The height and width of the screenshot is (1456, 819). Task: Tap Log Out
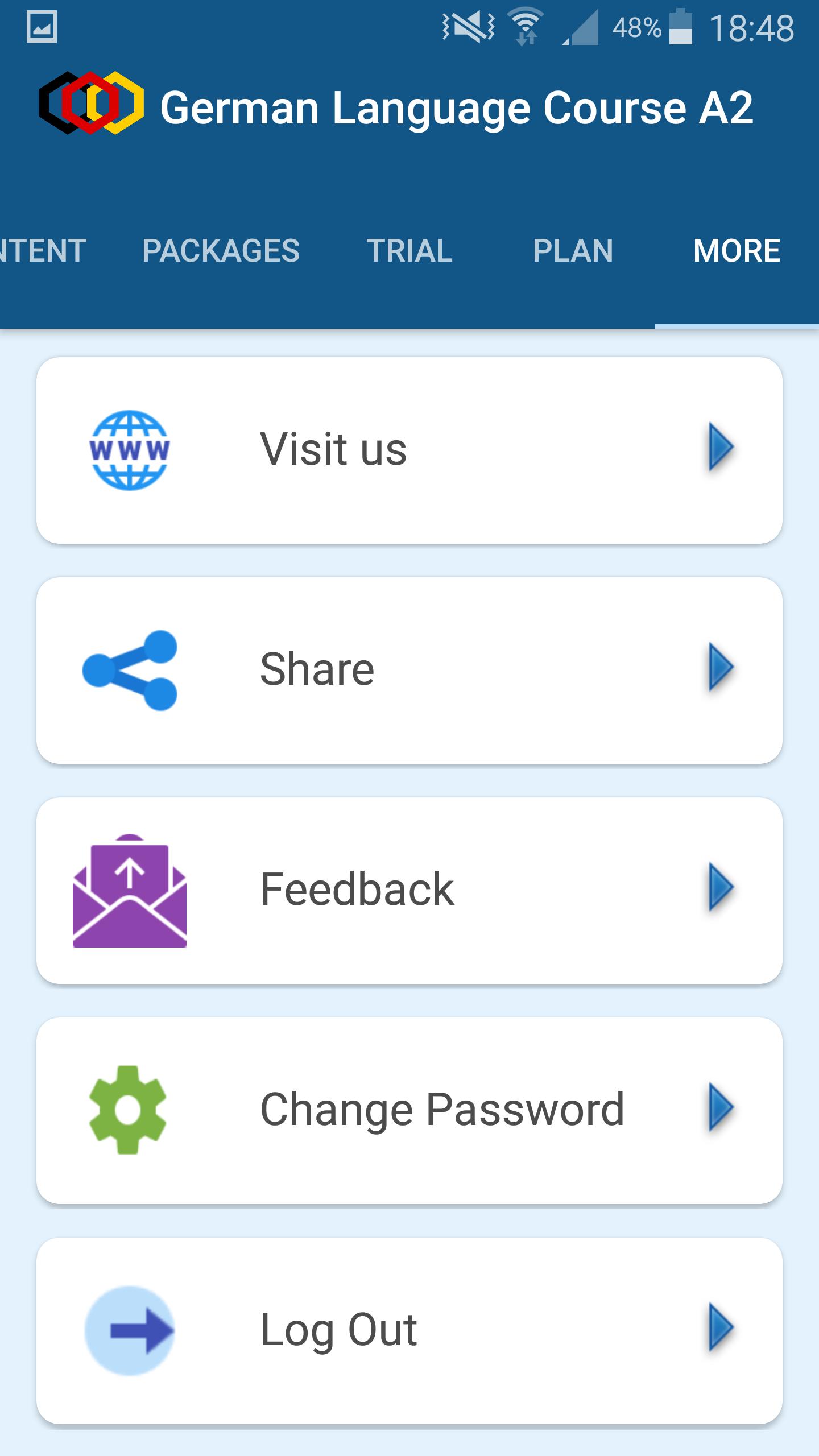tap(409, 1331)
